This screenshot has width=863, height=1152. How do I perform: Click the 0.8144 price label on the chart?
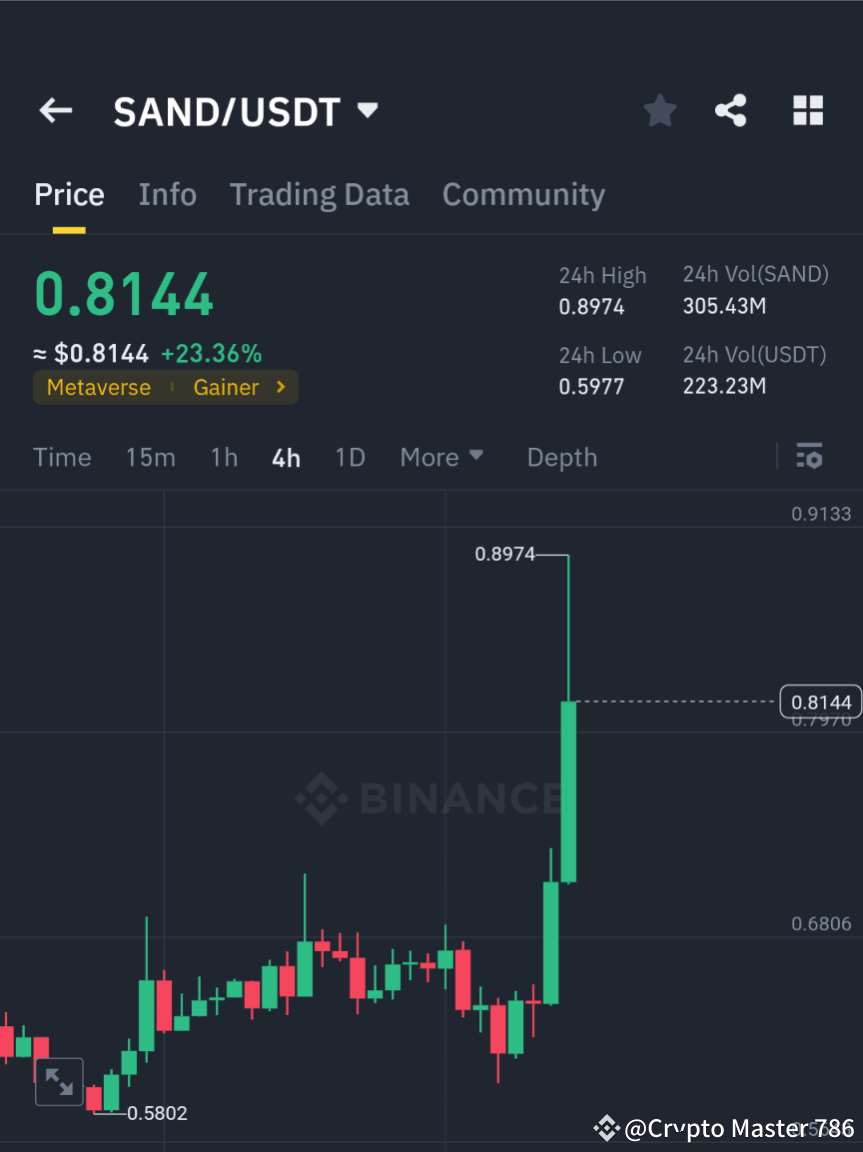point(820,702)
